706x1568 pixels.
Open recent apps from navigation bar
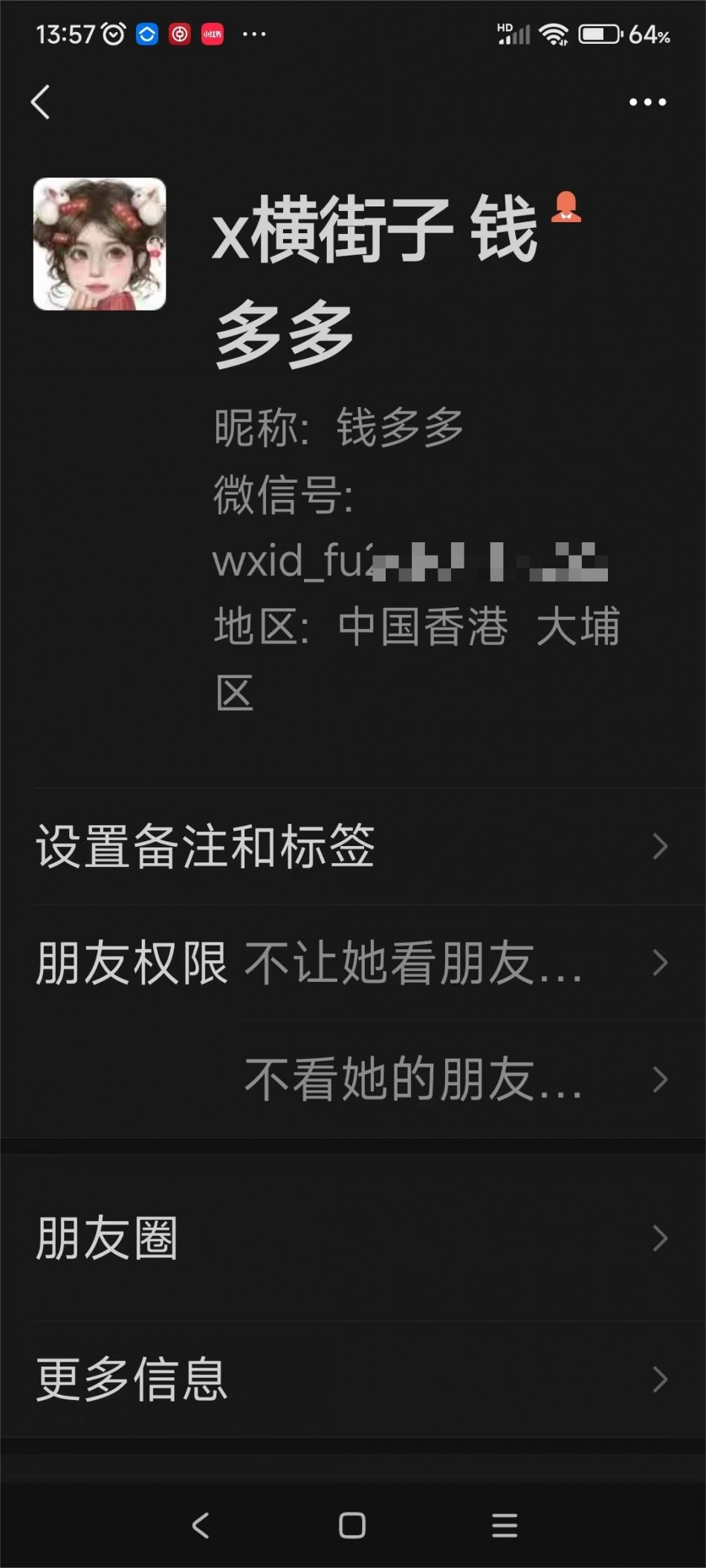click(x=505, y=1525)
